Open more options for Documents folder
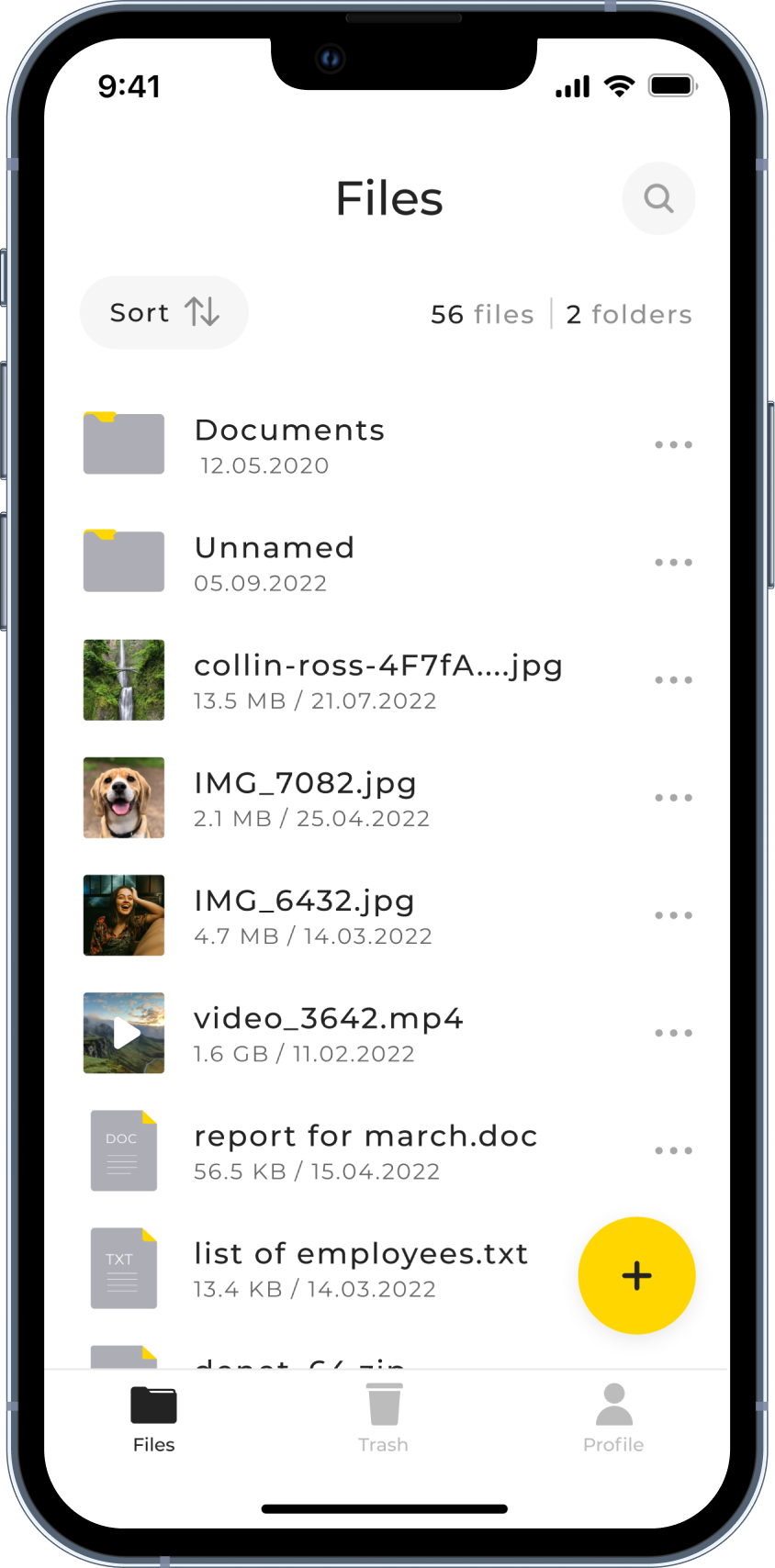The width and height of the screenshot is (775, 1568). (673, 445)
